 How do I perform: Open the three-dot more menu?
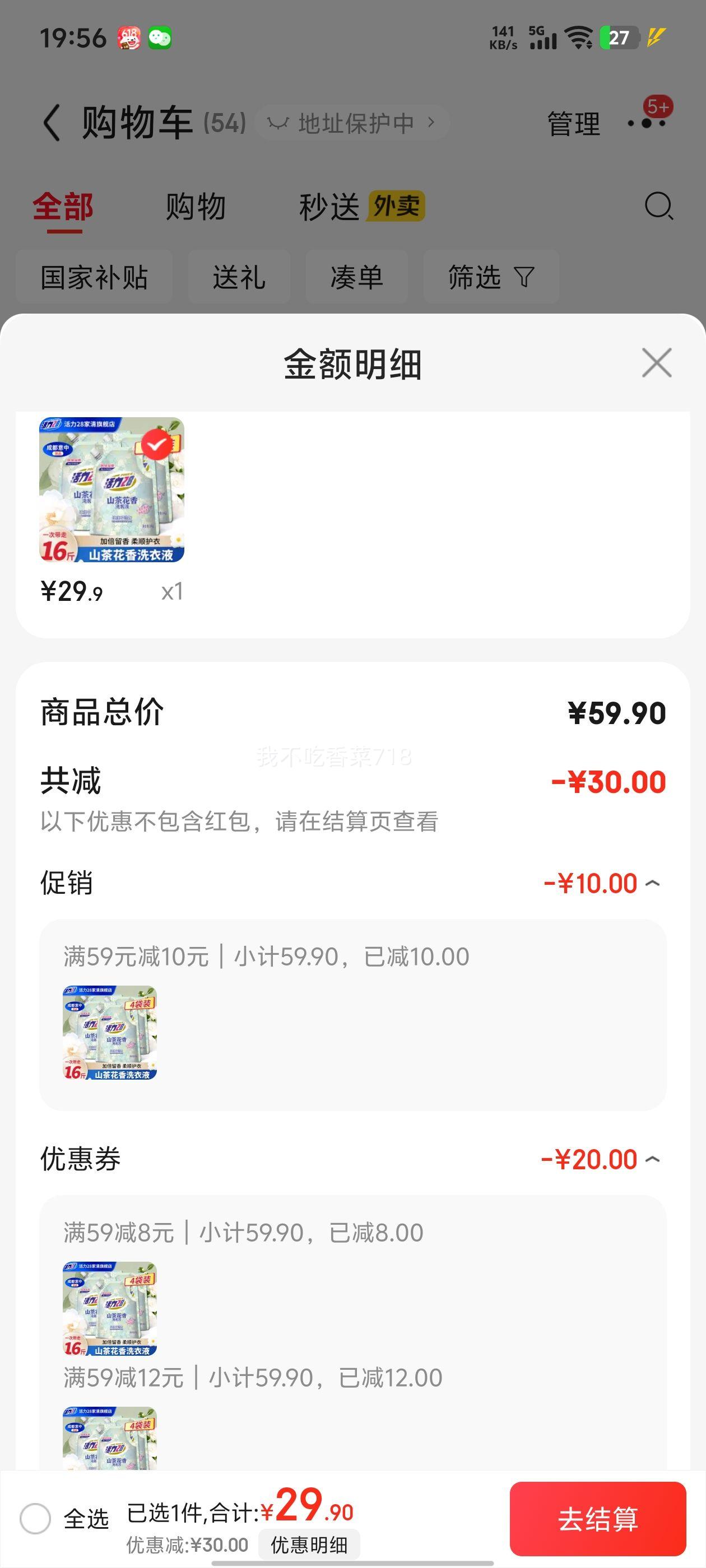pyautogui.click(x=647, y=124)
